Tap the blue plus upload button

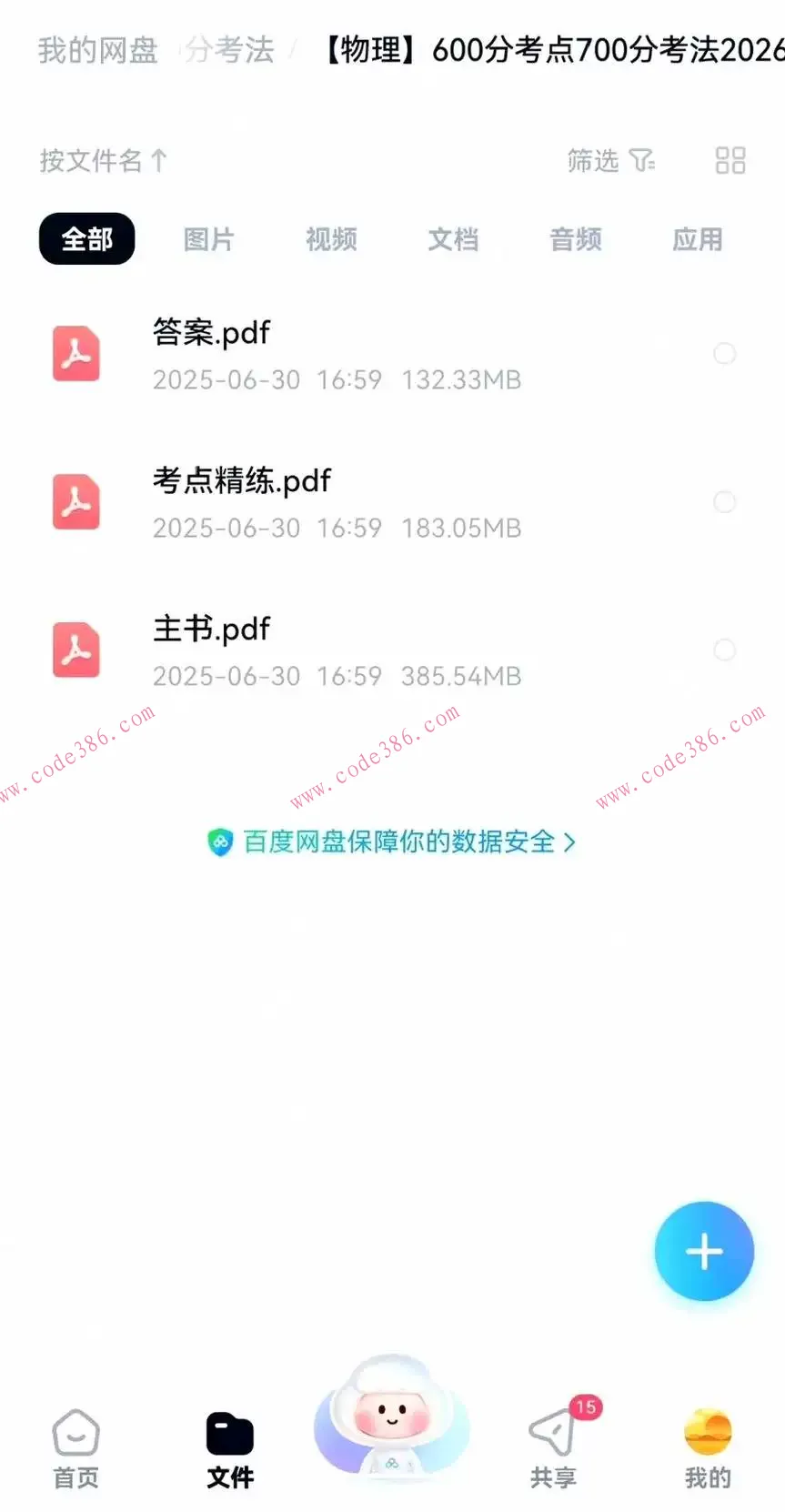(704, 1251)
